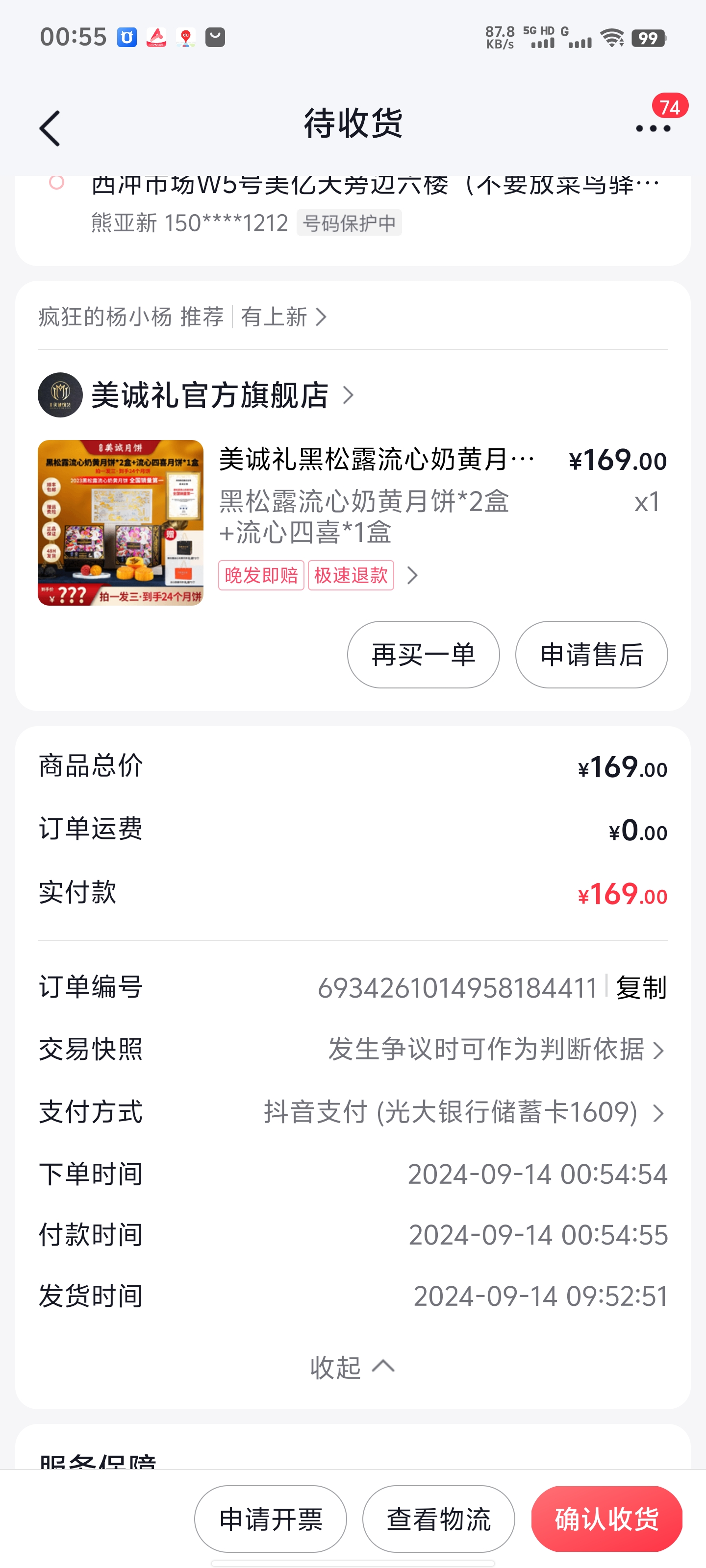Open the 美诚礼黑松露流心奶黄月饼 product image
This screenshot has height=1568, width=706.
pyautogui.click(x=121, y=522)
